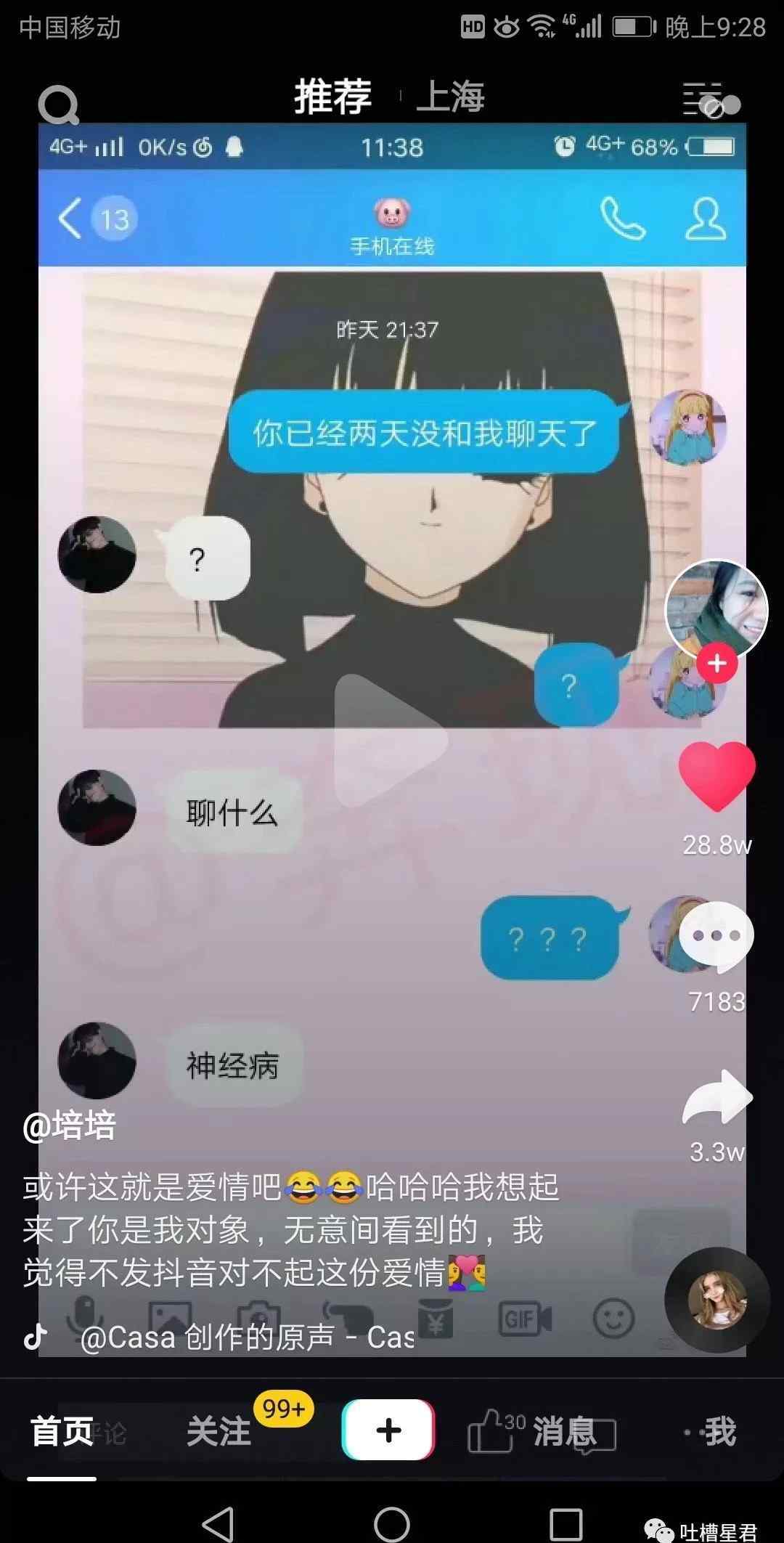Play the paused video
Screen dimensions: 784x1543
[x=391, y=741]
